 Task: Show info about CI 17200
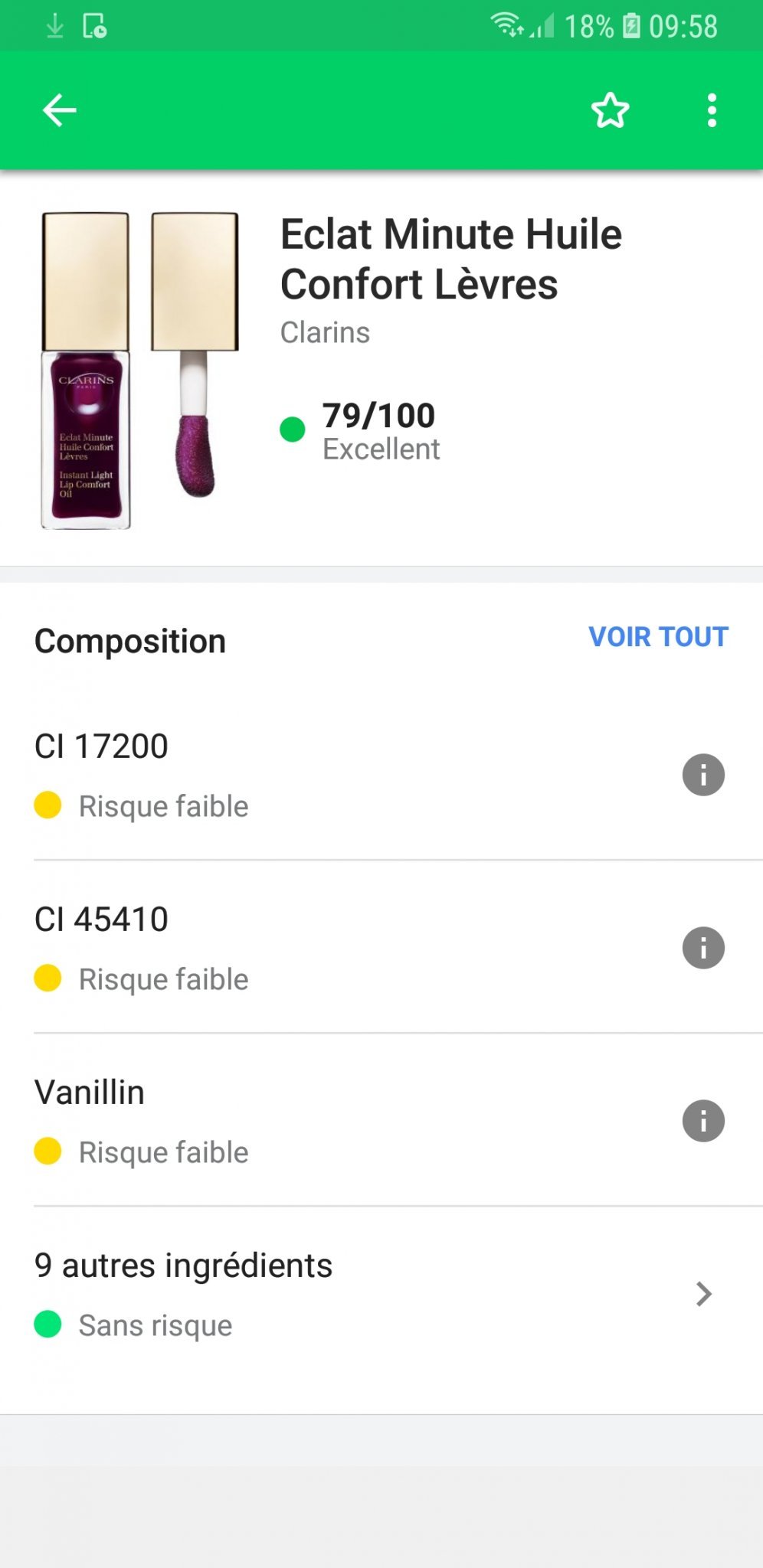coord(703,775)
